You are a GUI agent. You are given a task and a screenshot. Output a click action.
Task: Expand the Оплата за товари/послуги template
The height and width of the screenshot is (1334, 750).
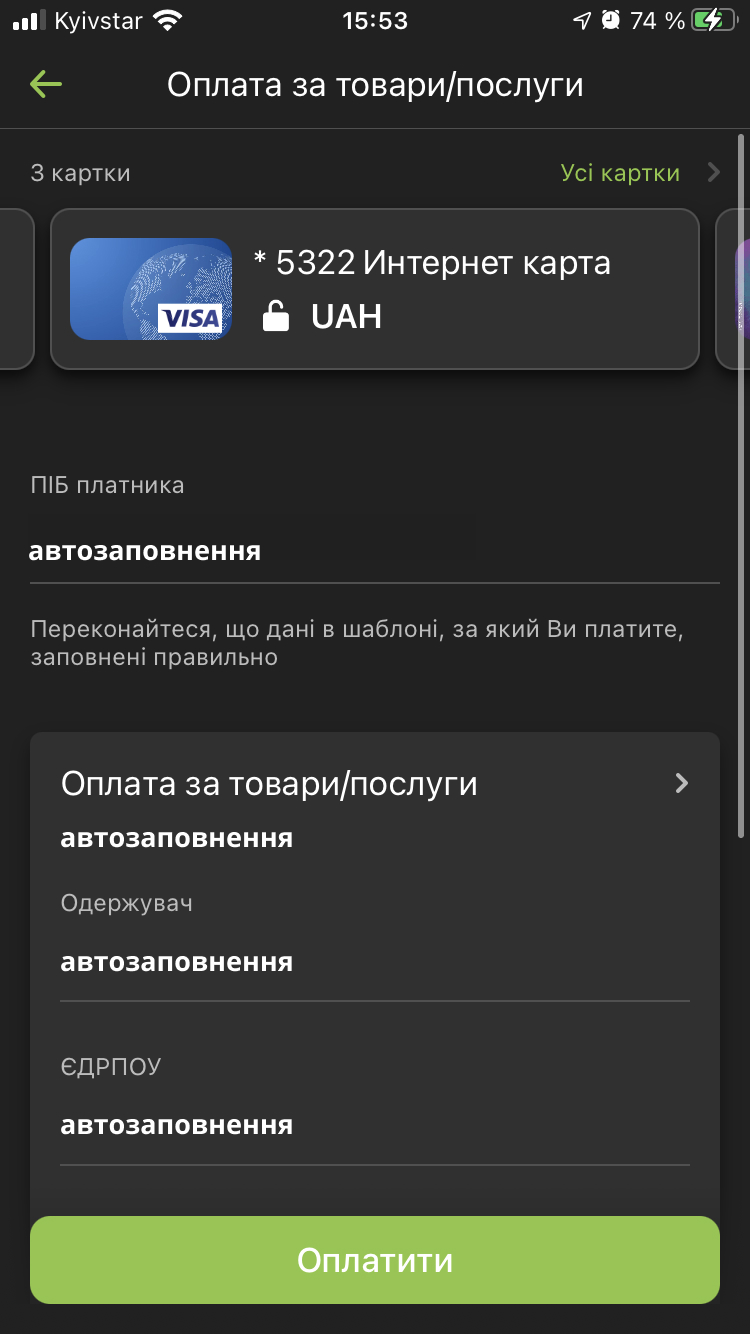[681, 783]
